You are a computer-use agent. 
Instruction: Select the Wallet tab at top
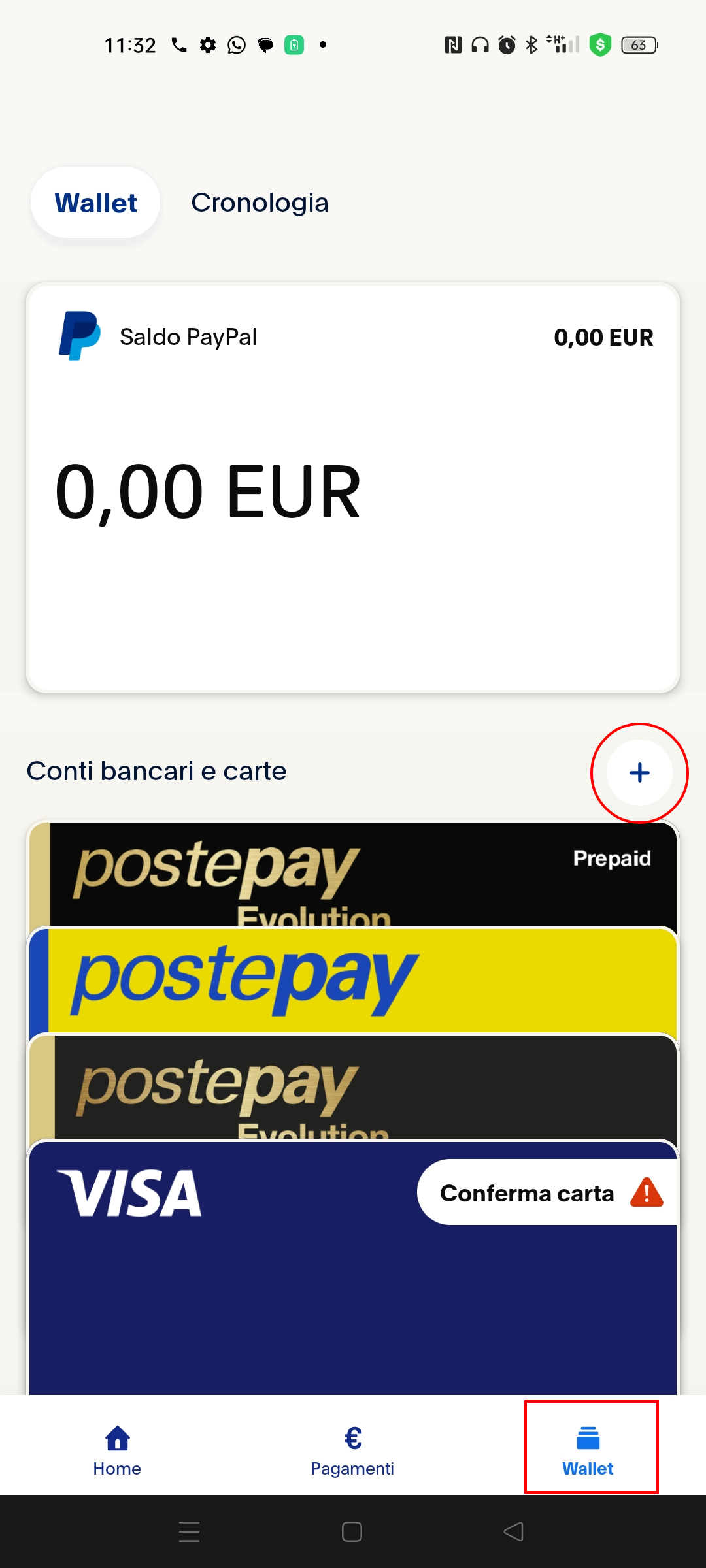click(95, 203)
